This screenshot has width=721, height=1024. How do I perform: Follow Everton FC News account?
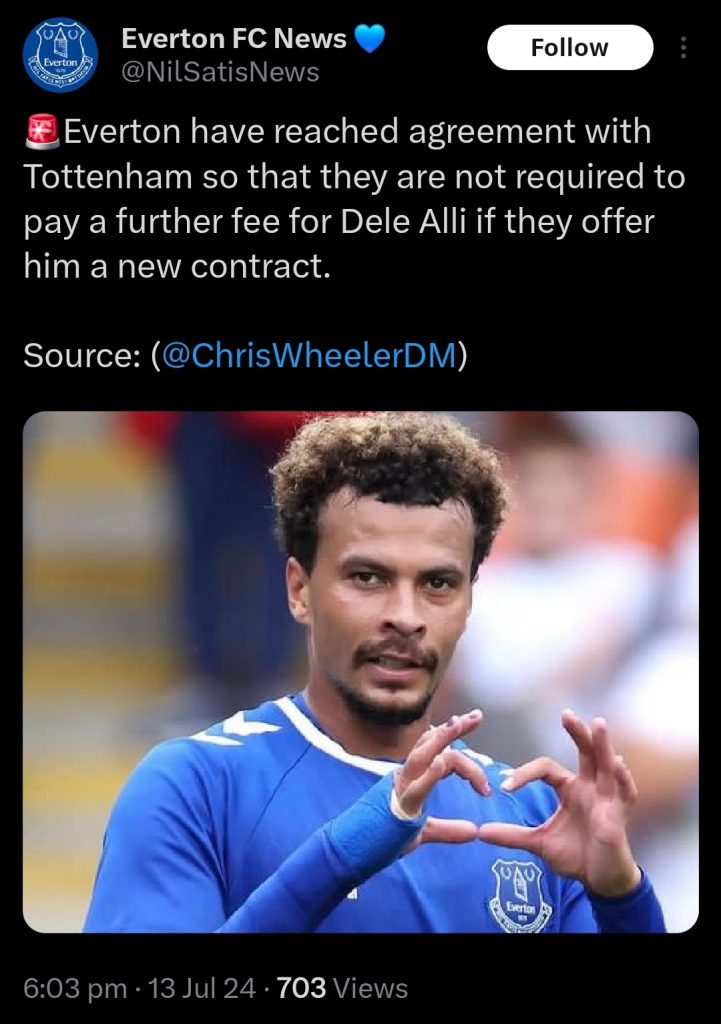569,48
